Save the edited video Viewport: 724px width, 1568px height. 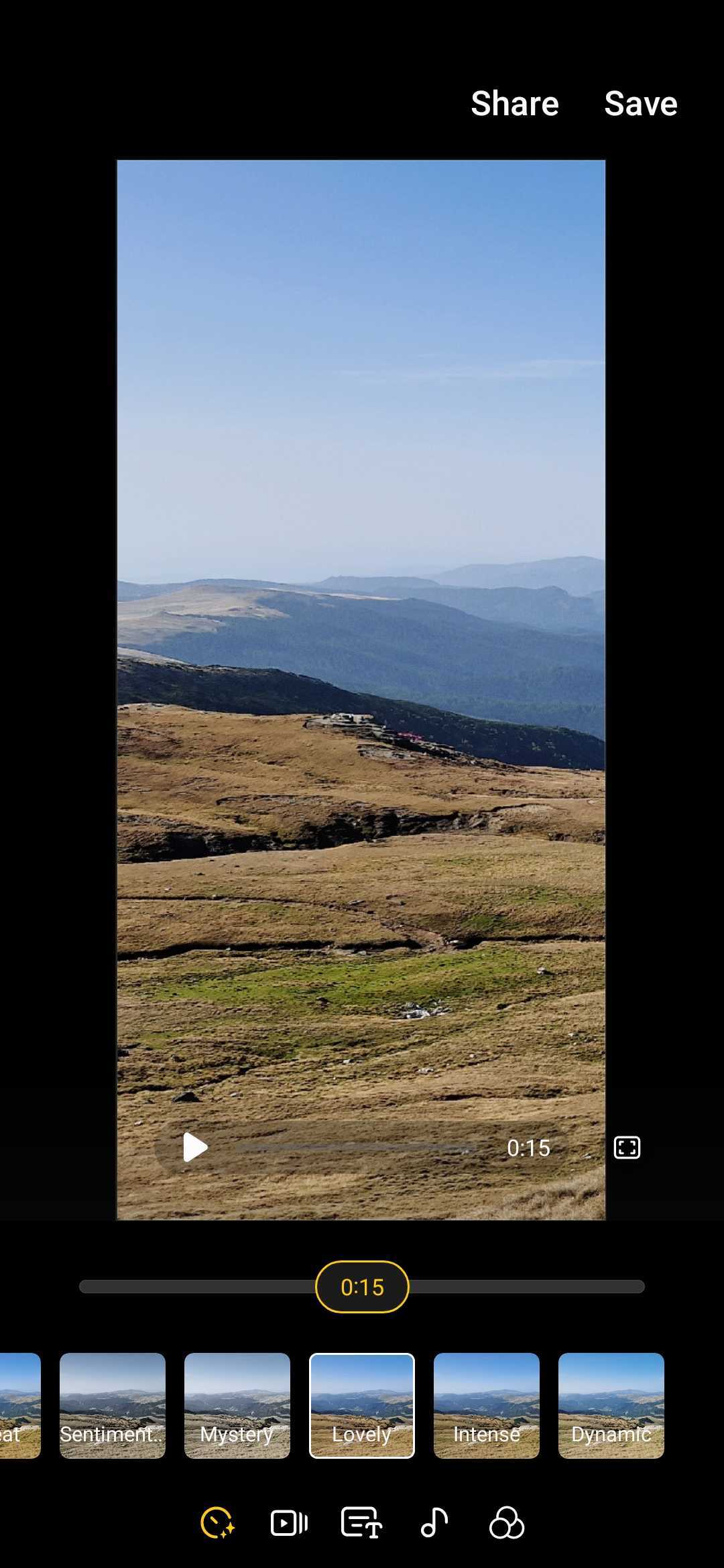click(x=640, y=104)
